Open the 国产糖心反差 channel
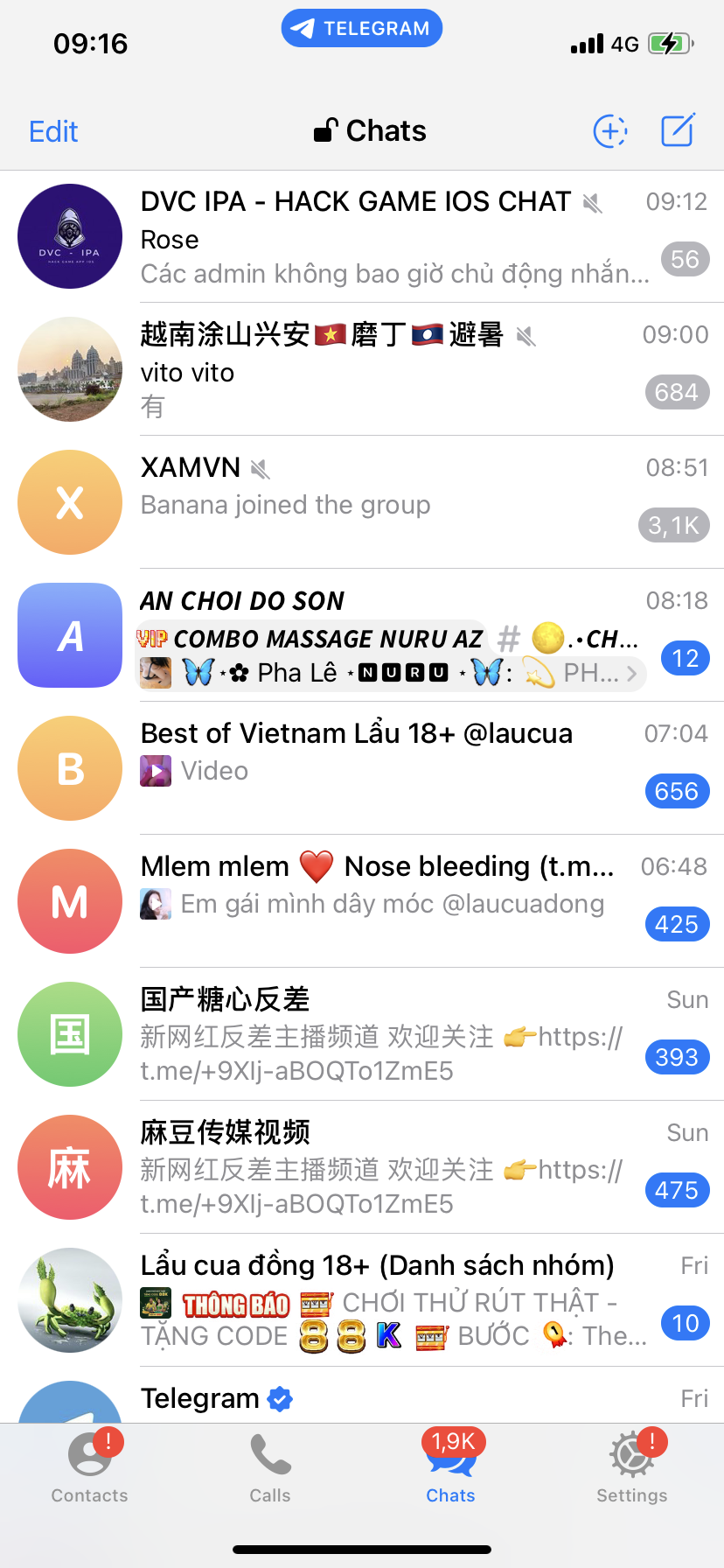724x1568 pixels. click(x=362, y=1034)
